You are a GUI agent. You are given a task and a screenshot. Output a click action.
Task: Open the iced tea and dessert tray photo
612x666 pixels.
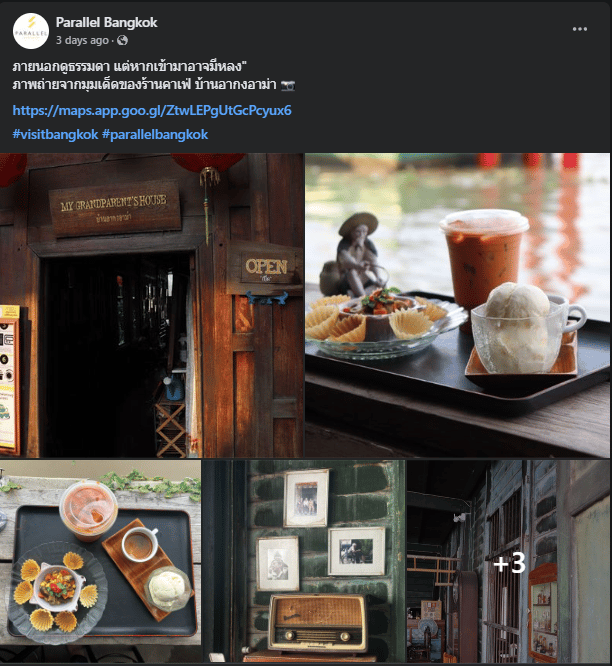(457, 305)
